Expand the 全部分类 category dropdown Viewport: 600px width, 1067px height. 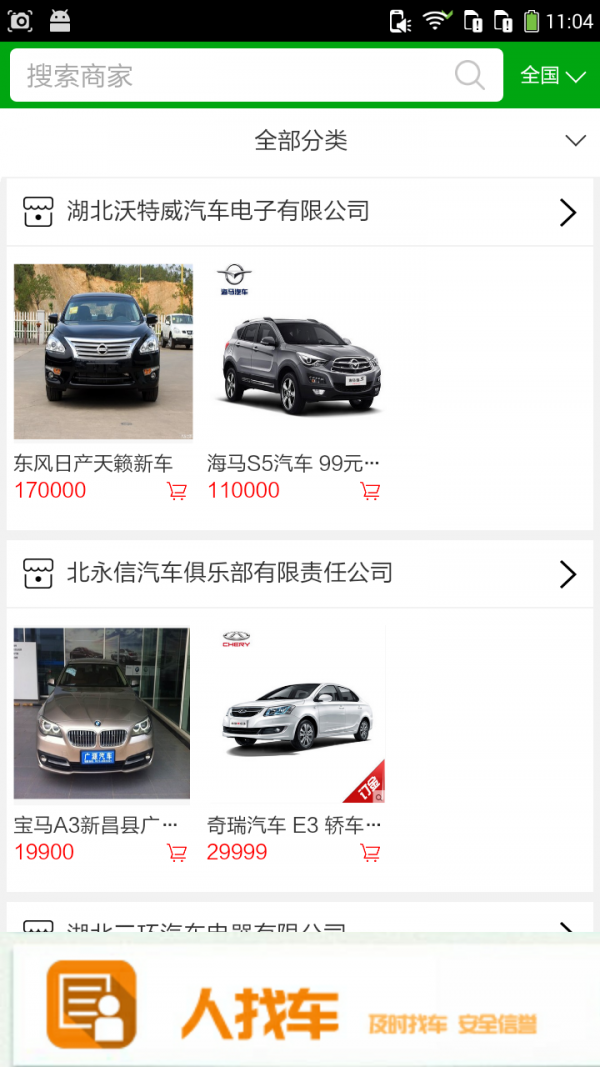click(300, 141)
